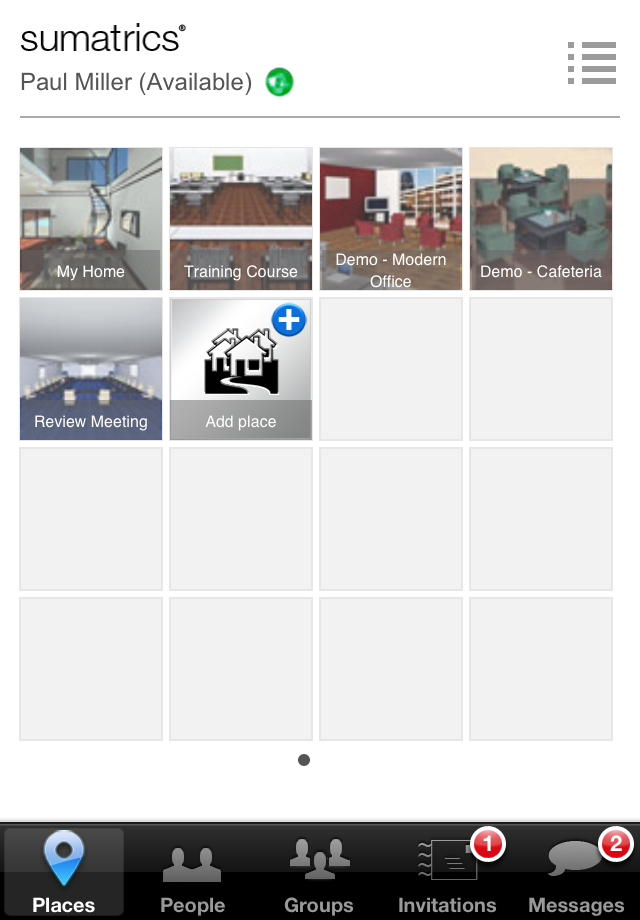Go to the People tab
Screen dimensions: 640x920
click(192, 872)
